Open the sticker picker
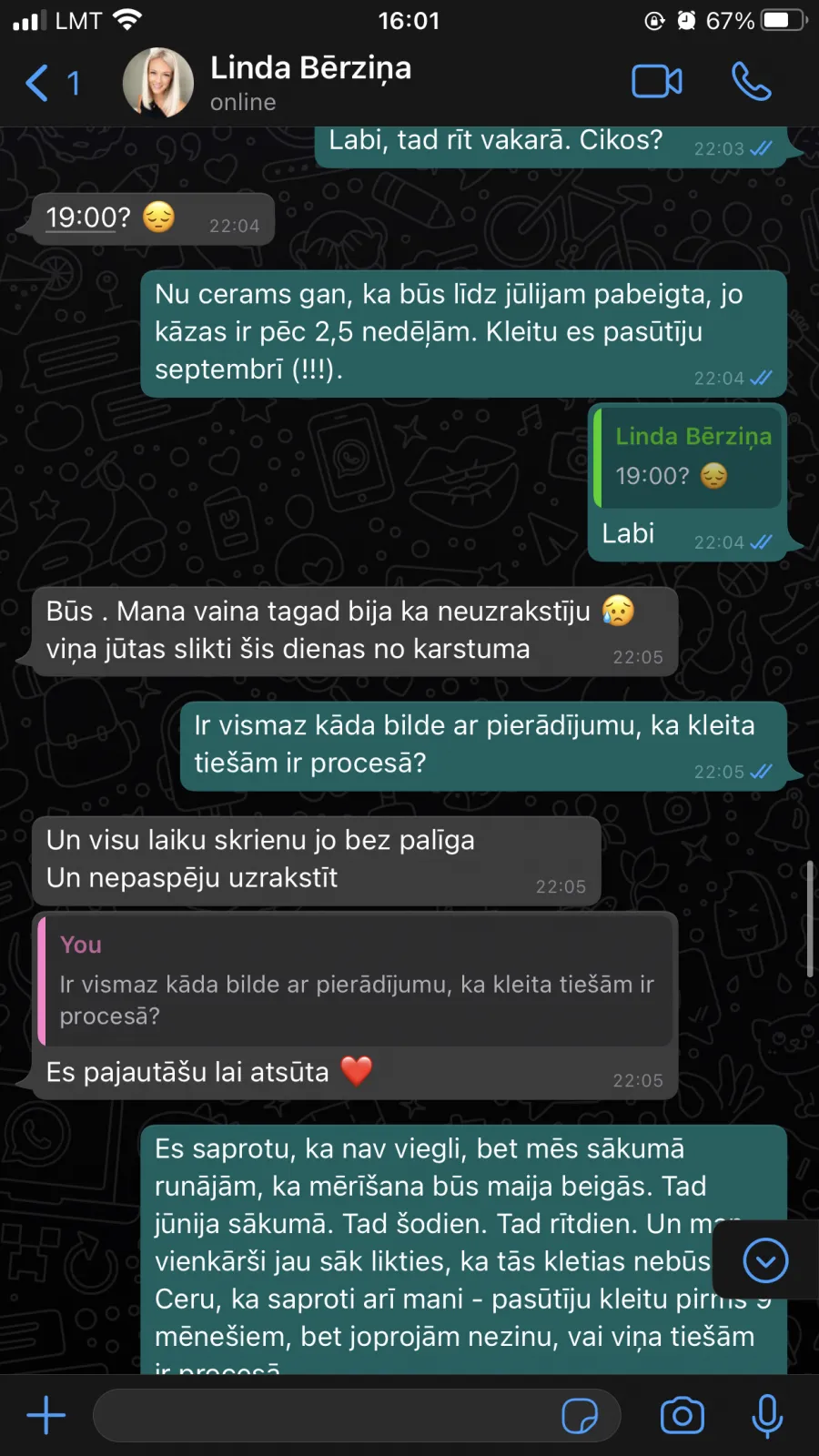819x1456 pixels. pos(580,1416)
